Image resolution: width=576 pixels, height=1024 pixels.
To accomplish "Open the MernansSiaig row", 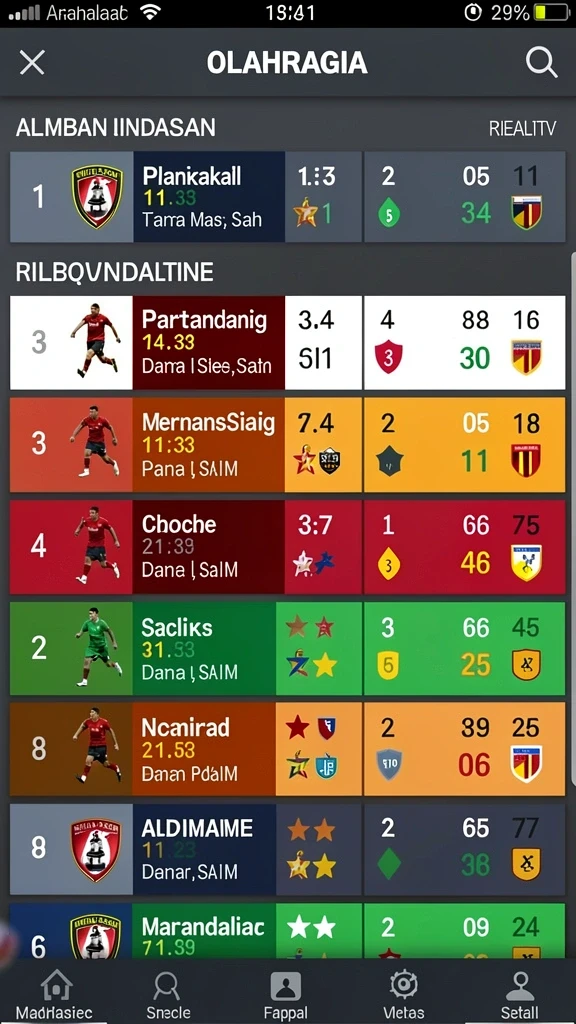I will click(287, 445).
